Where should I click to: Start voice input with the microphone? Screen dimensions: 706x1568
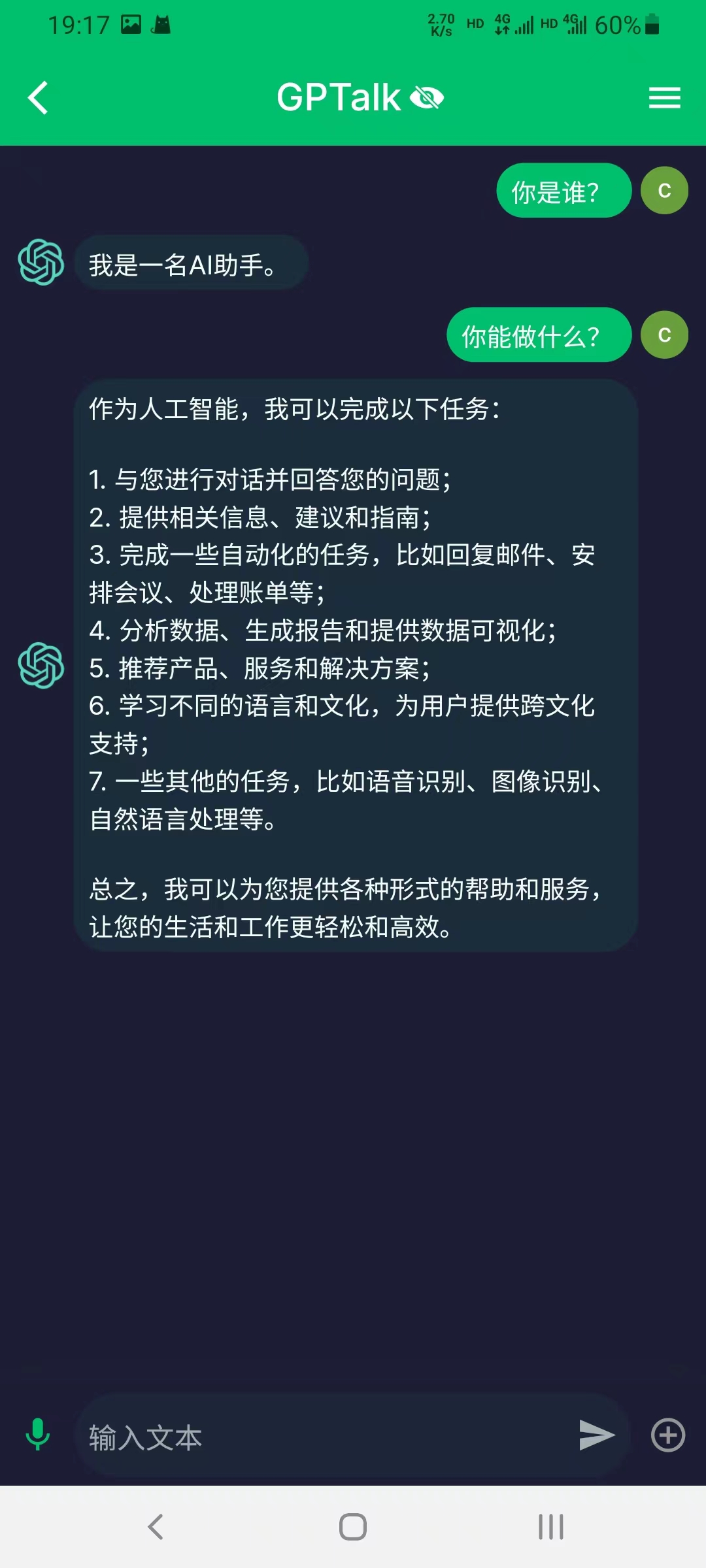[38, 1434]
